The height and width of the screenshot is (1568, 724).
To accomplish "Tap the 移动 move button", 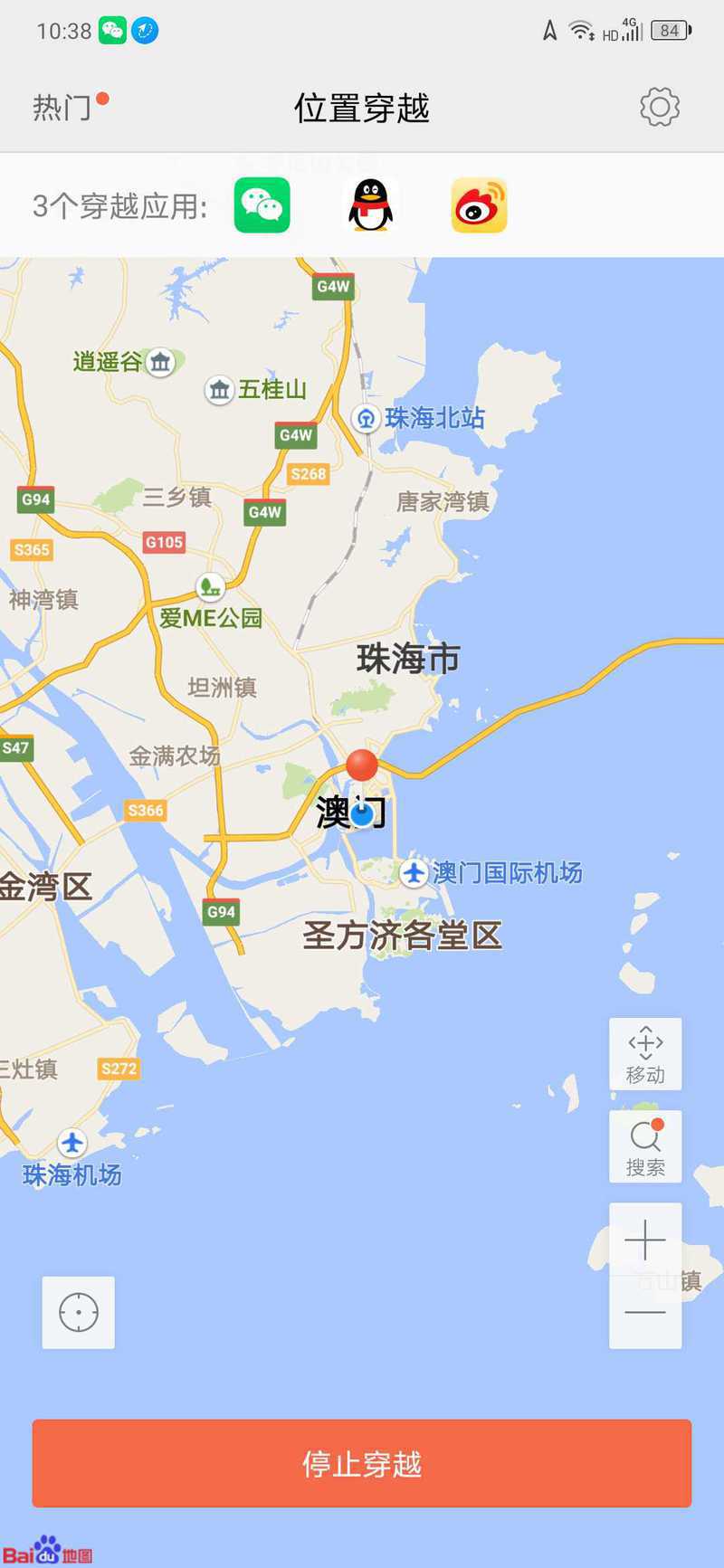I will pyautogui.click(x=645, y=1054).
